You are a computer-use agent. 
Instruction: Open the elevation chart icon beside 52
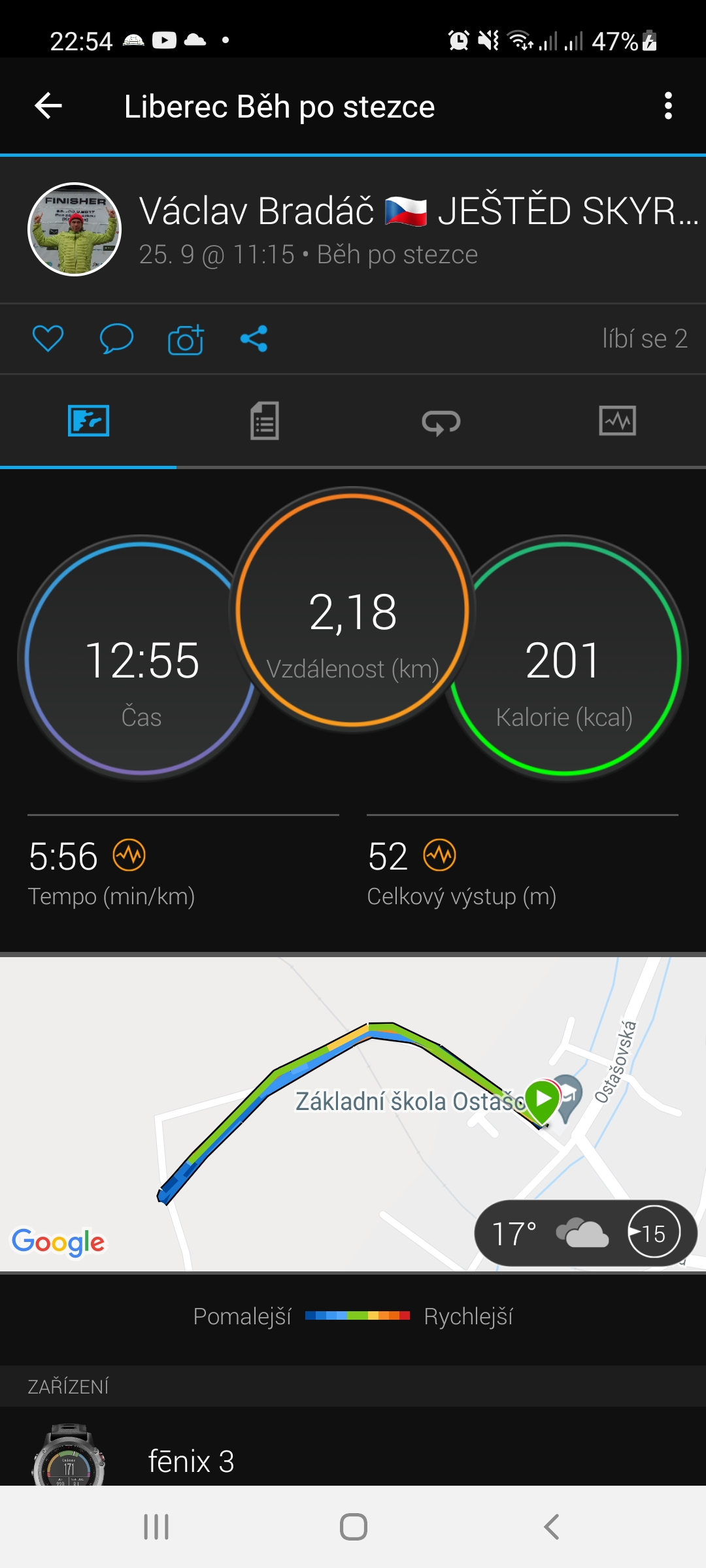(x=440, y=855)
